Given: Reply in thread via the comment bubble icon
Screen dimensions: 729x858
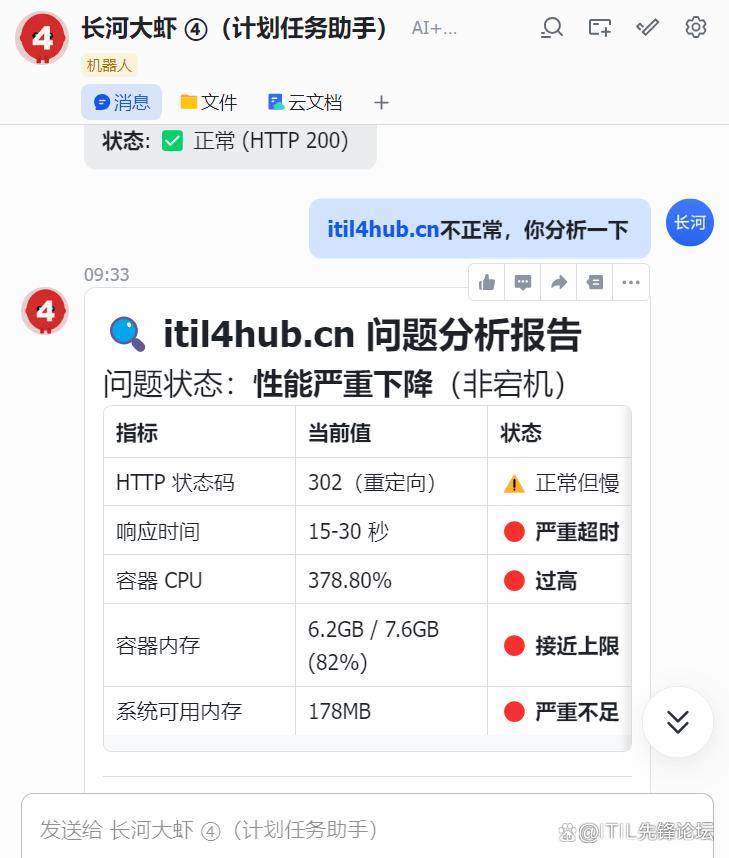Looking at the screenshot, I should 523,282.
